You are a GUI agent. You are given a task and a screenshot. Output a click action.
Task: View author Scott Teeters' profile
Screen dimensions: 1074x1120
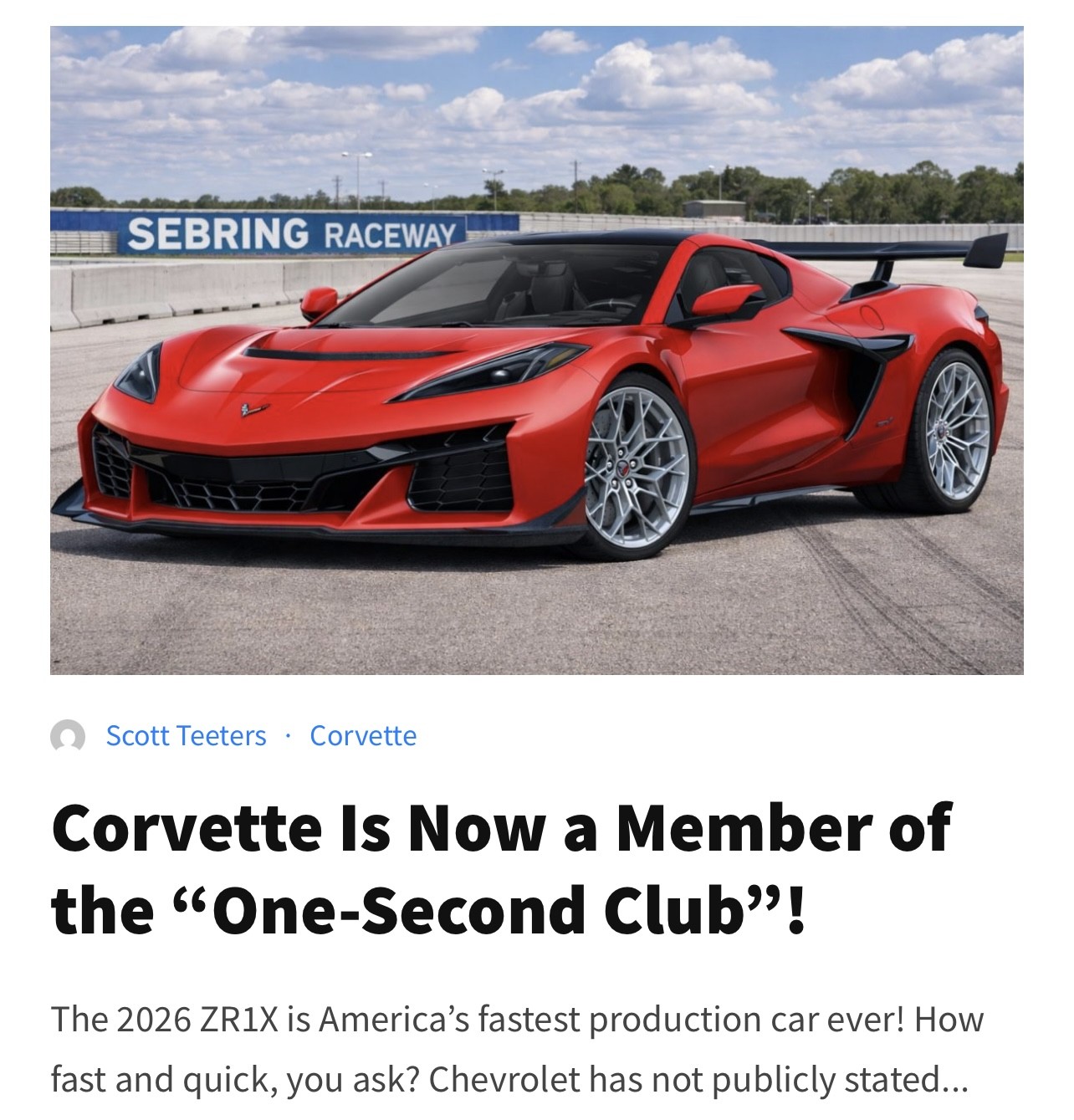[186, 735]
